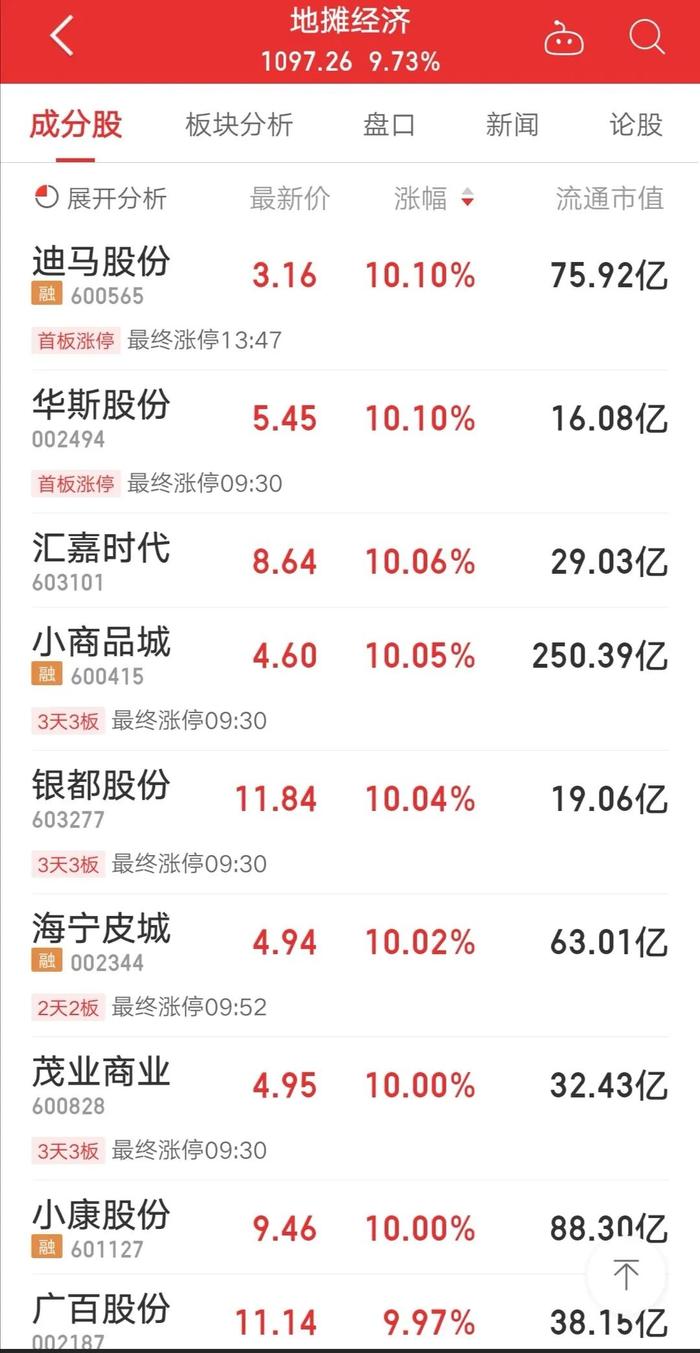
Task: Open the search magnifier
Action: click(647, 38)
